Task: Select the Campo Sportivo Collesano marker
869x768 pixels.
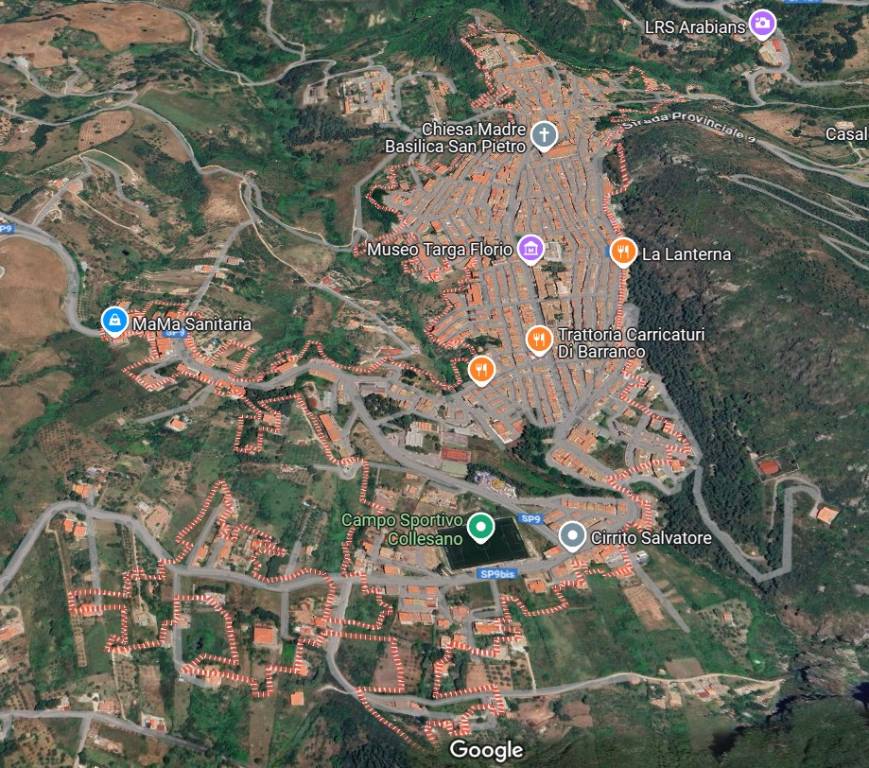Action: point(481,526)
